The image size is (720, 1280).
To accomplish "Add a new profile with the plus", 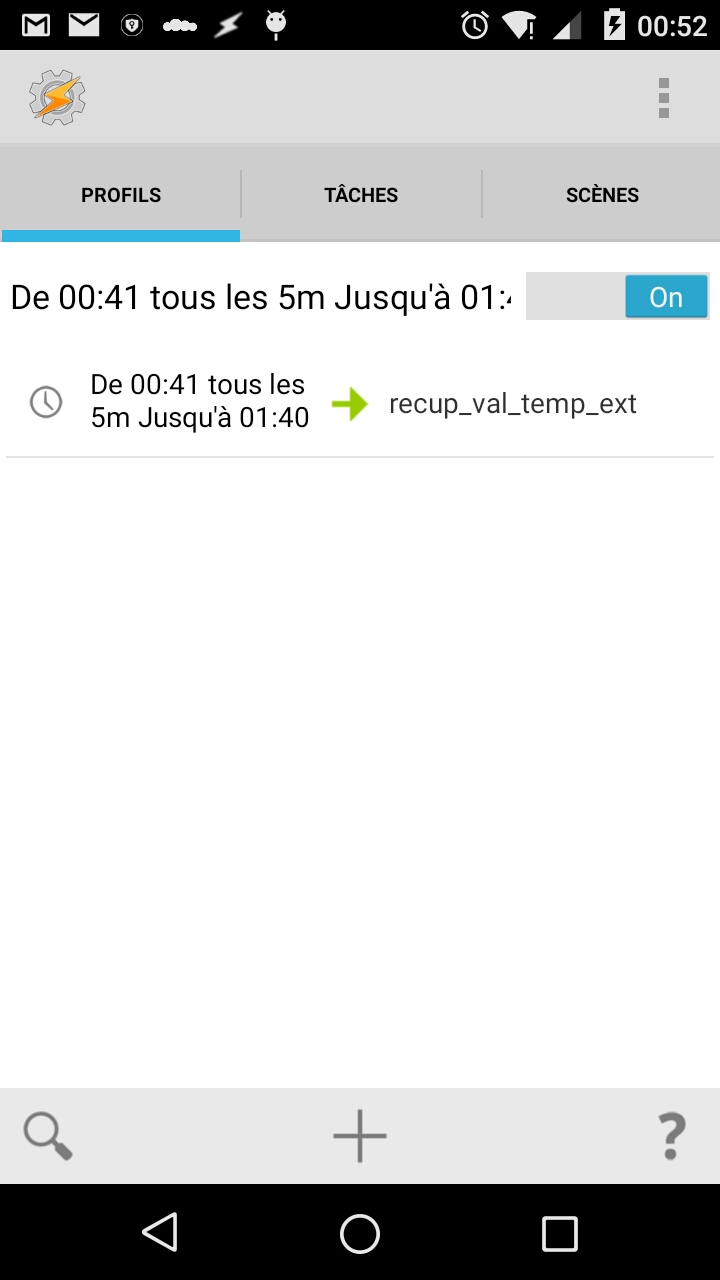I will (360, 1136).
